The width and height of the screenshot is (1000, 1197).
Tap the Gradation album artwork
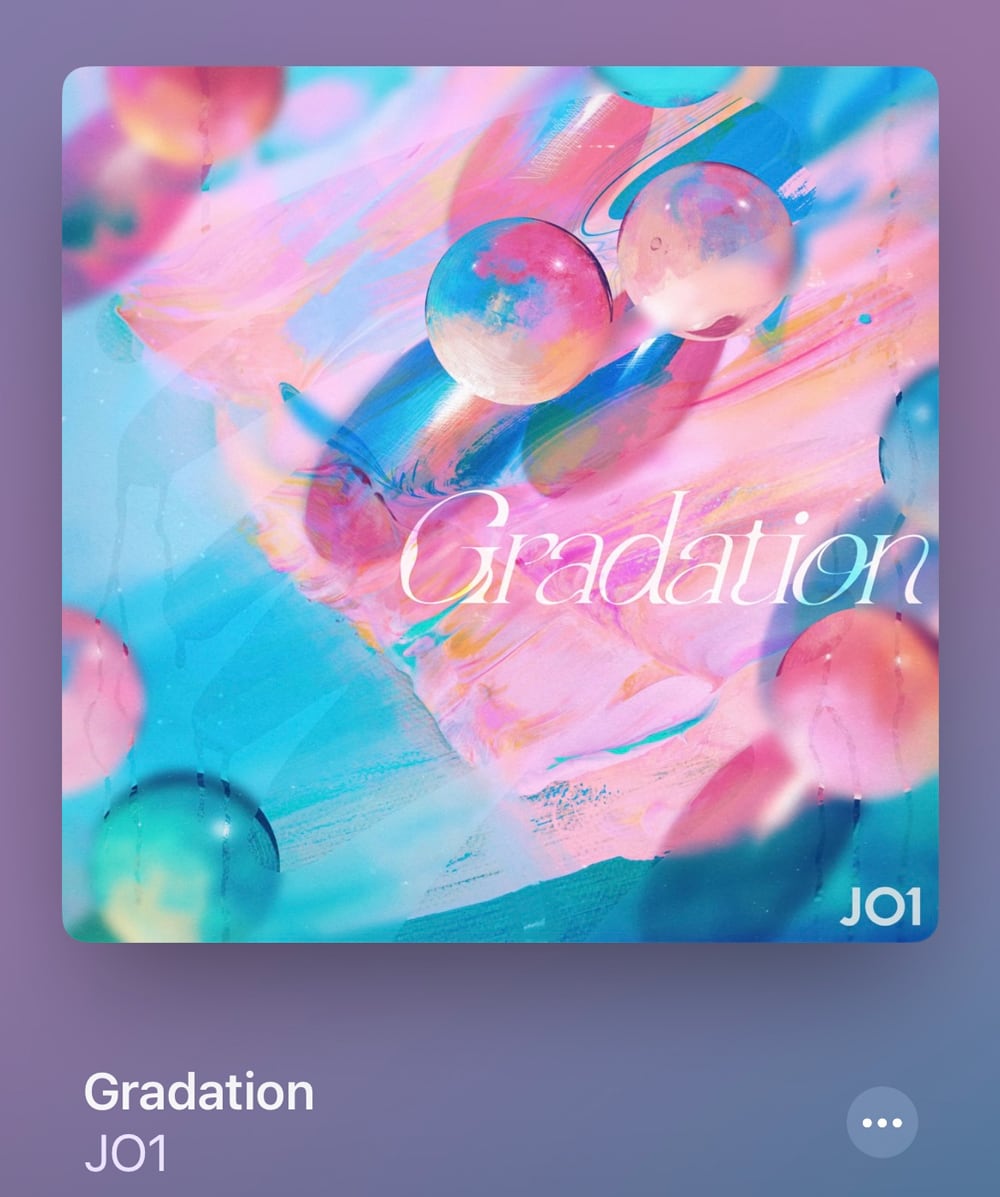pyautogui.click(x=500, y=504)
